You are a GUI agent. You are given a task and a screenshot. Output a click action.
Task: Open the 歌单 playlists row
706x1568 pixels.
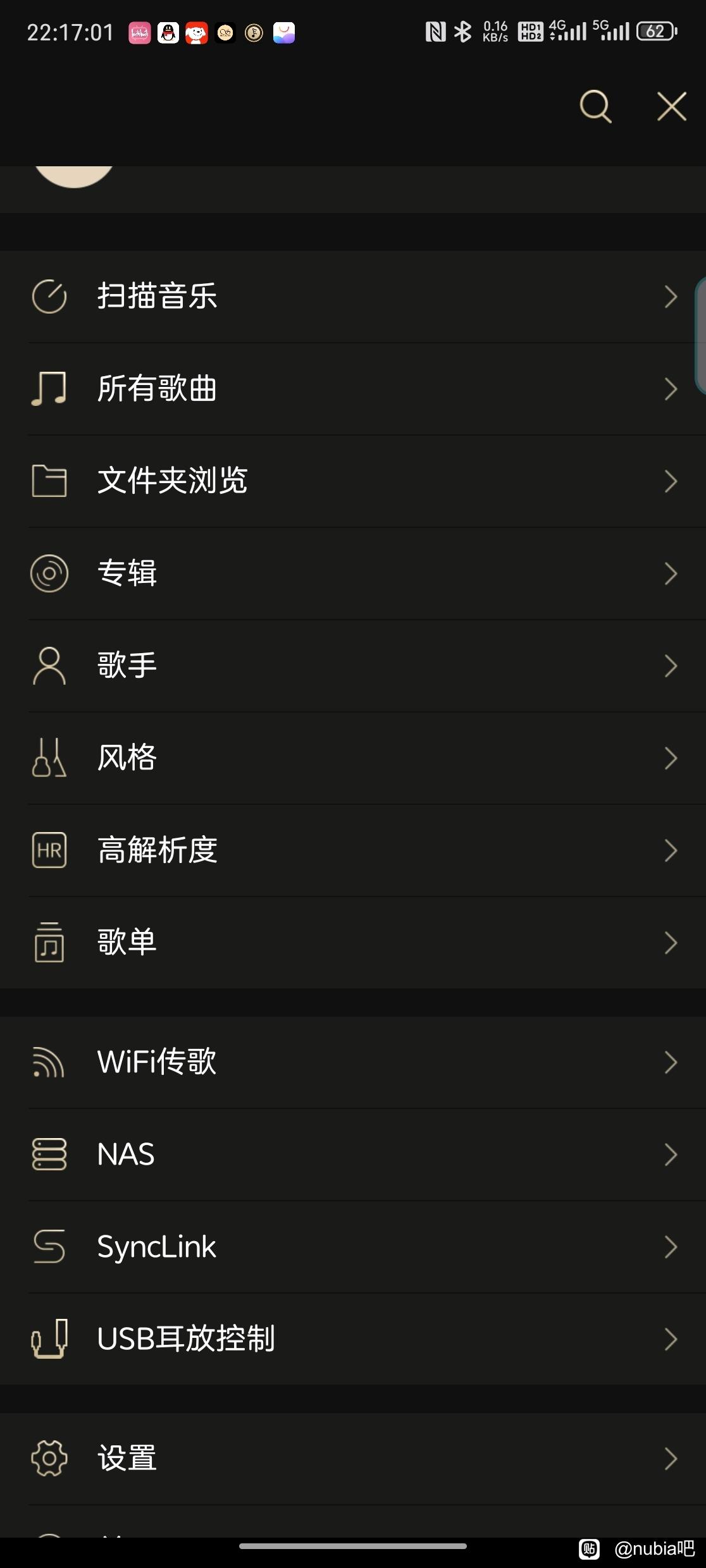pos(353,943)
